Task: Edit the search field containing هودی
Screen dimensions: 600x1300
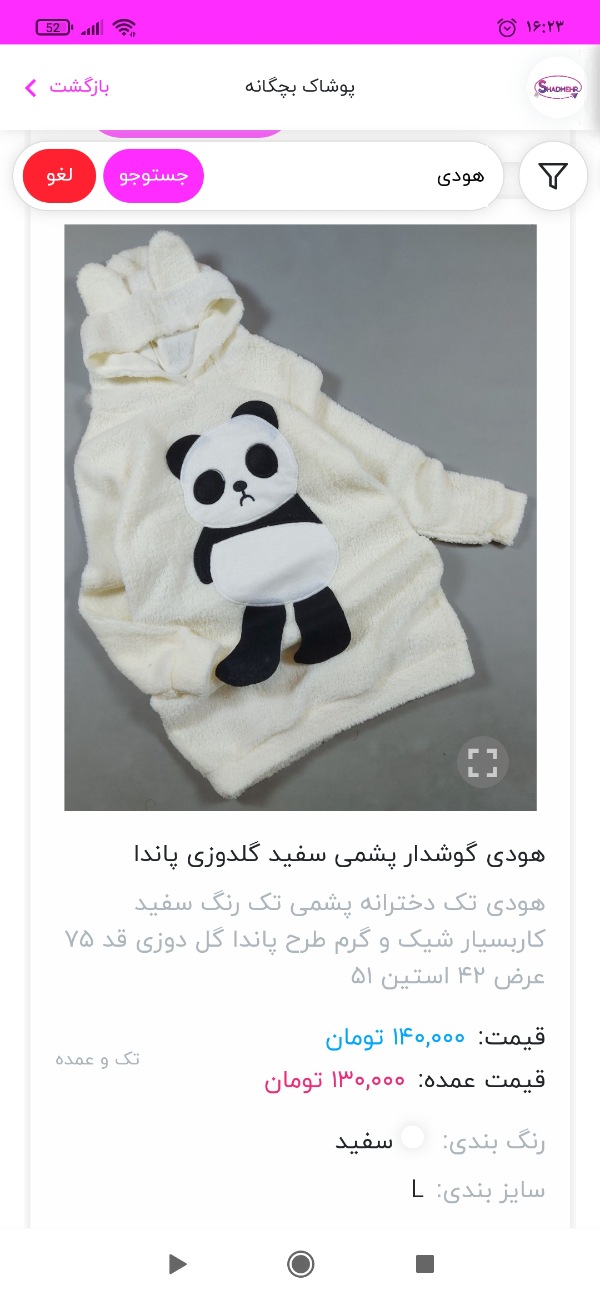Action: (354, 176)
